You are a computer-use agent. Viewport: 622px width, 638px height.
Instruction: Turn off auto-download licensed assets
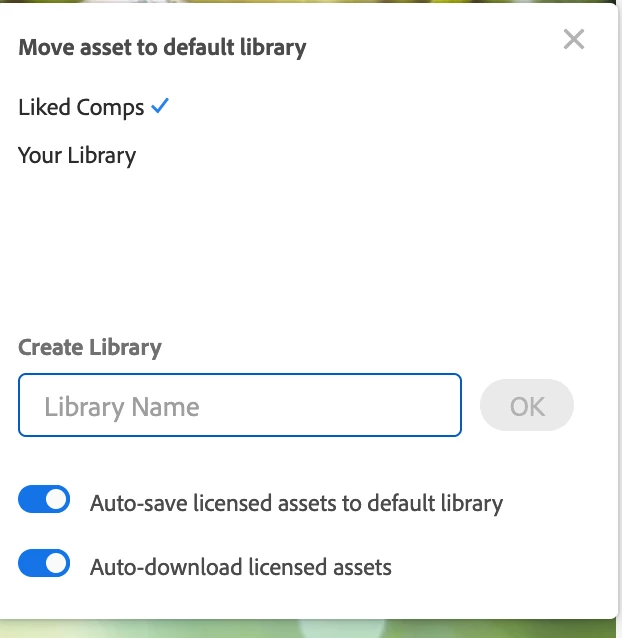point(44,564)
